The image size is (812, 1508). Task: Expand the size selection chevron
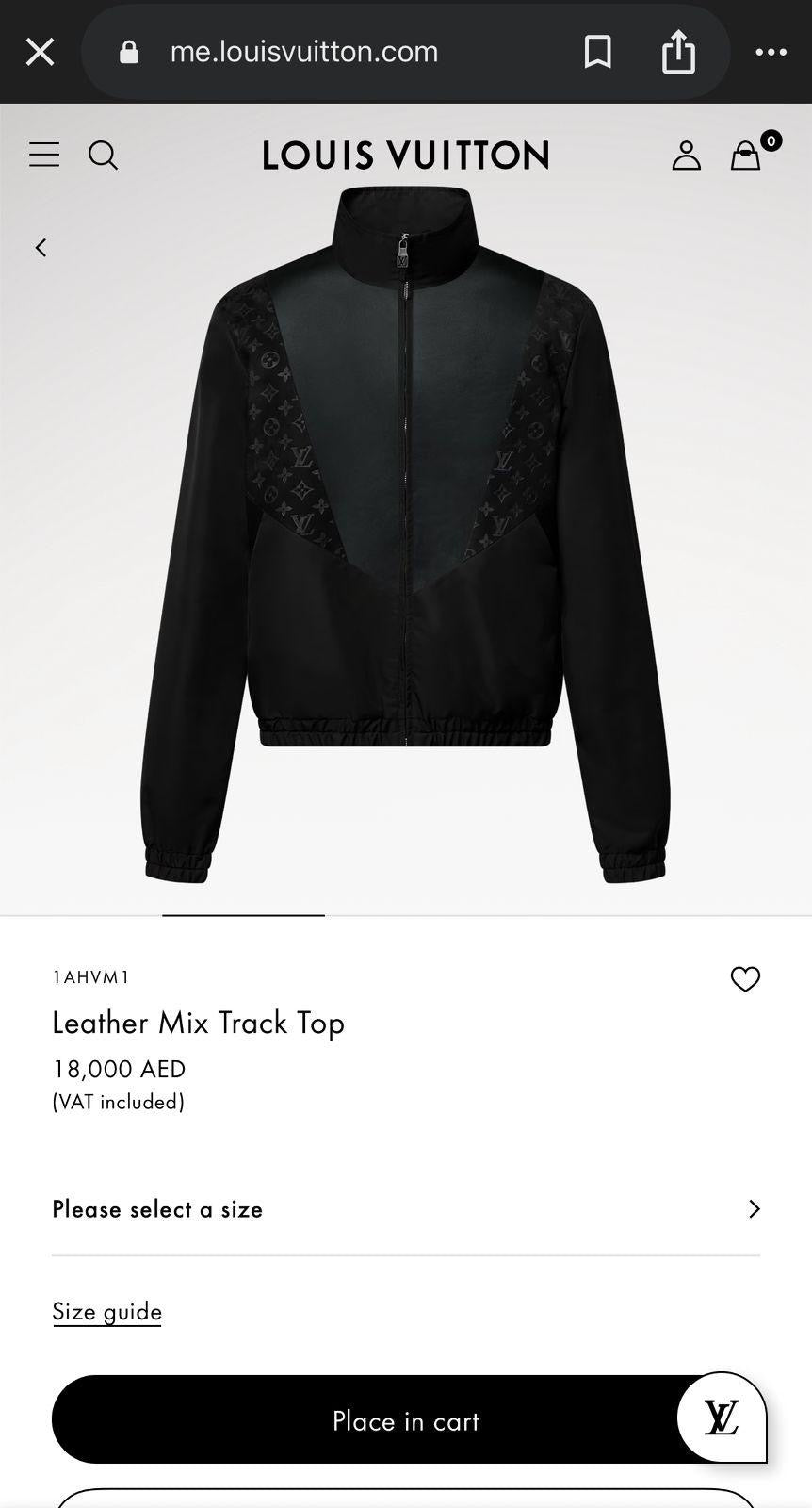pyautogui.click(x=754, y=1208)
